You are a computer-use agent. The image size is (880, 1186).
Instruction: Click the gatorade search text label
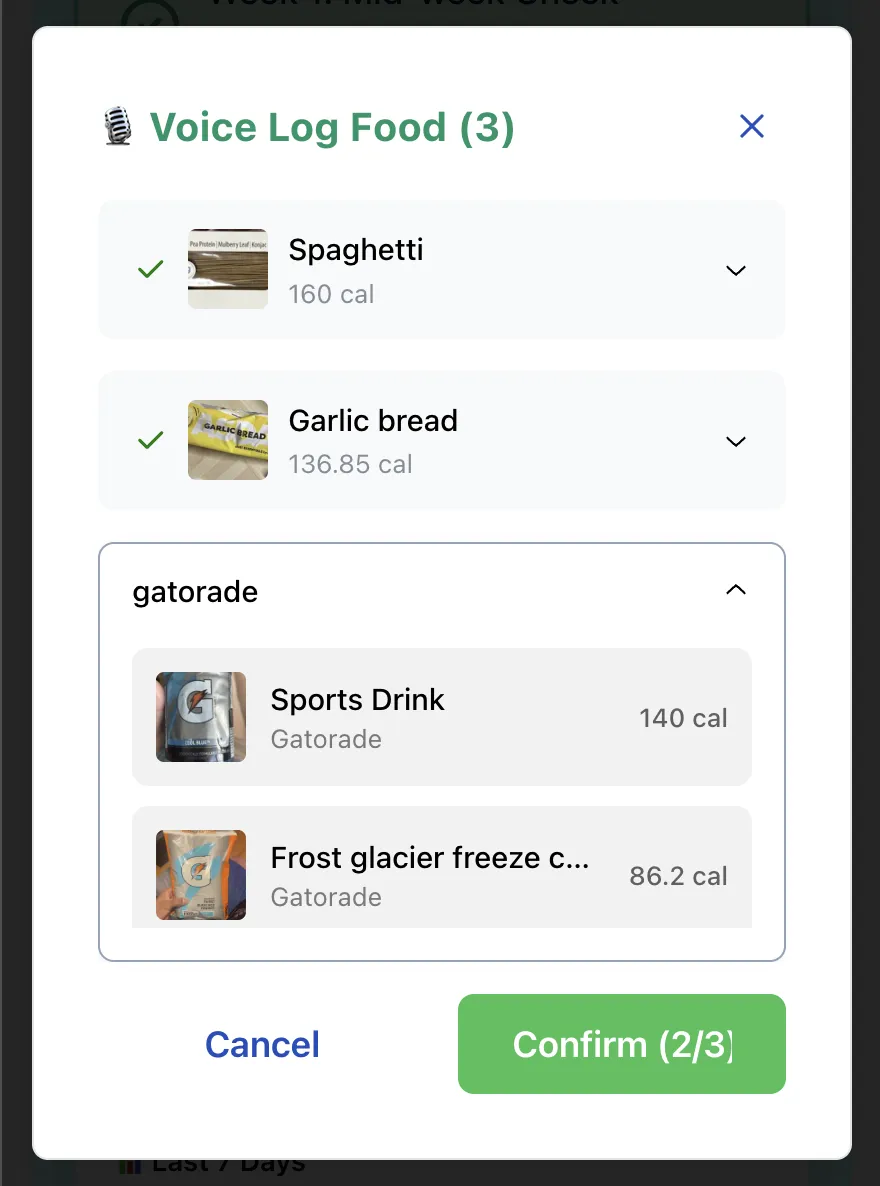(195, 591)
